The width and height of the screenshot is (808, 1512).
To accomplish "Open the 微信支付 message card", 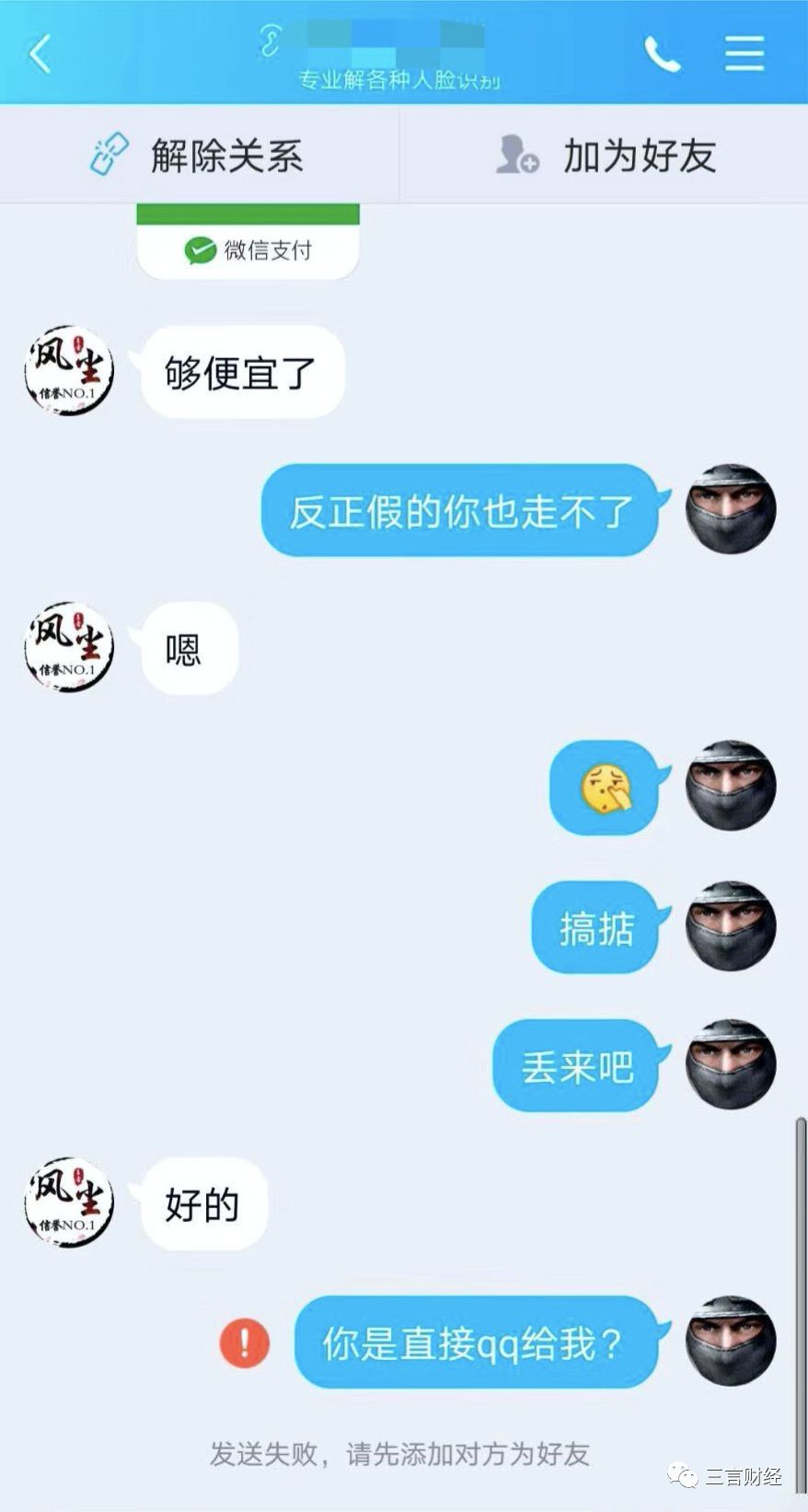I will pyautogui.click(x=248, y=244).
